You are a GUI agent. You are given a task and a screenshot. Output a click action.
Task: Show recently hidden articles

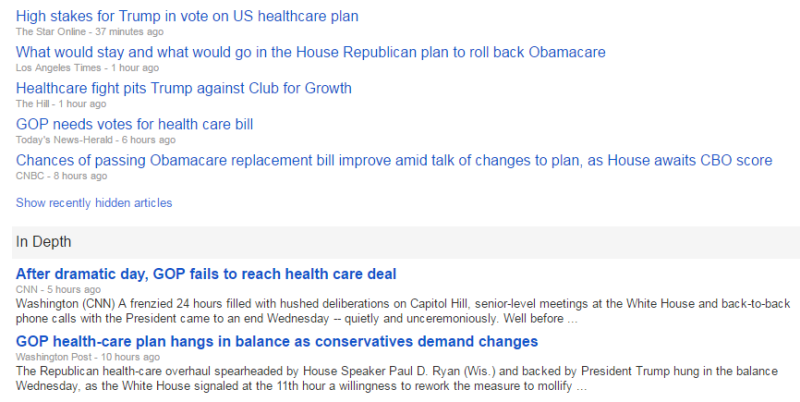coord(94,203)
